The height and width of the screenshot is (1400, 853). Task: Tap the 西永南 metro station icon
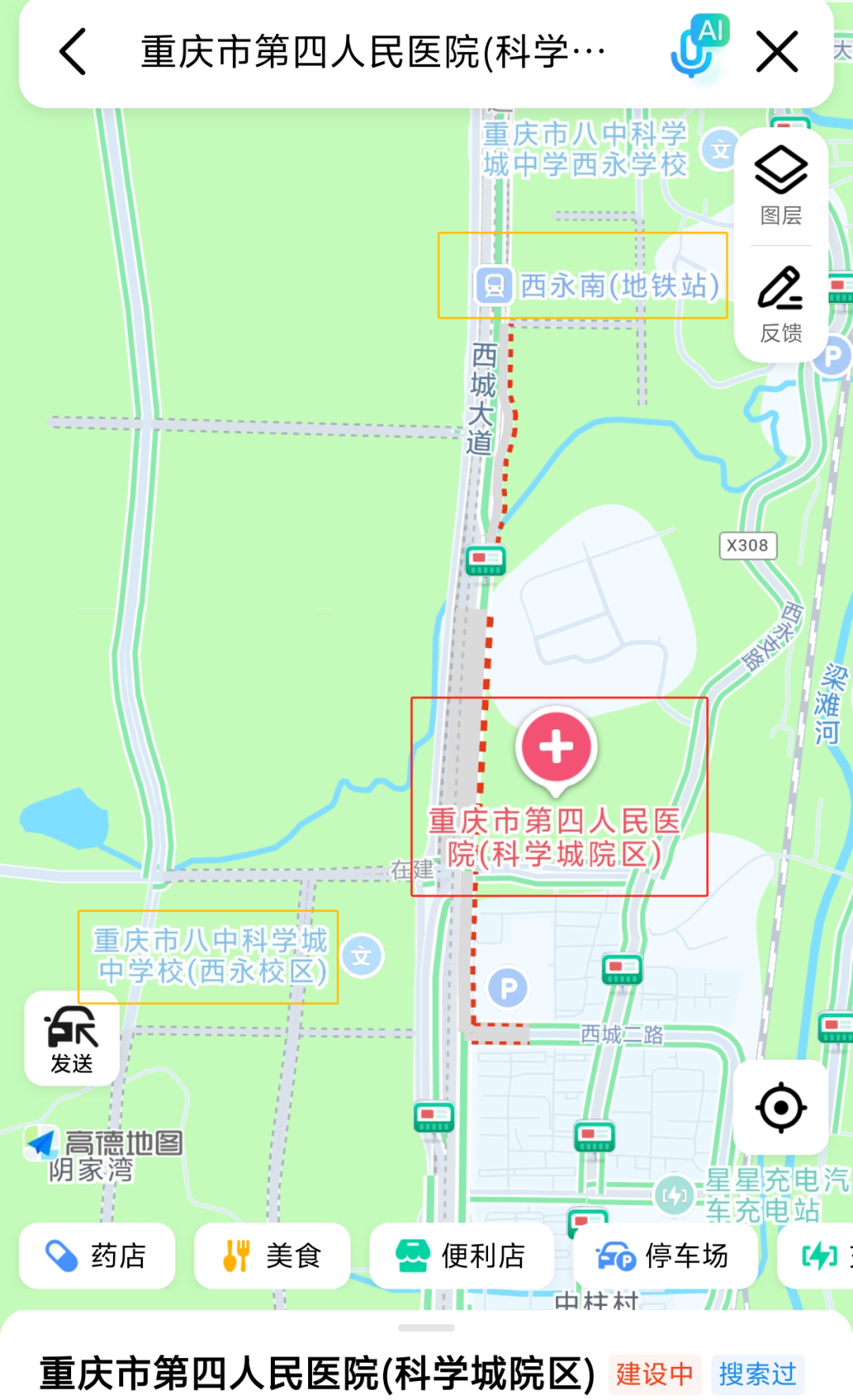click(x=494, y=284)
